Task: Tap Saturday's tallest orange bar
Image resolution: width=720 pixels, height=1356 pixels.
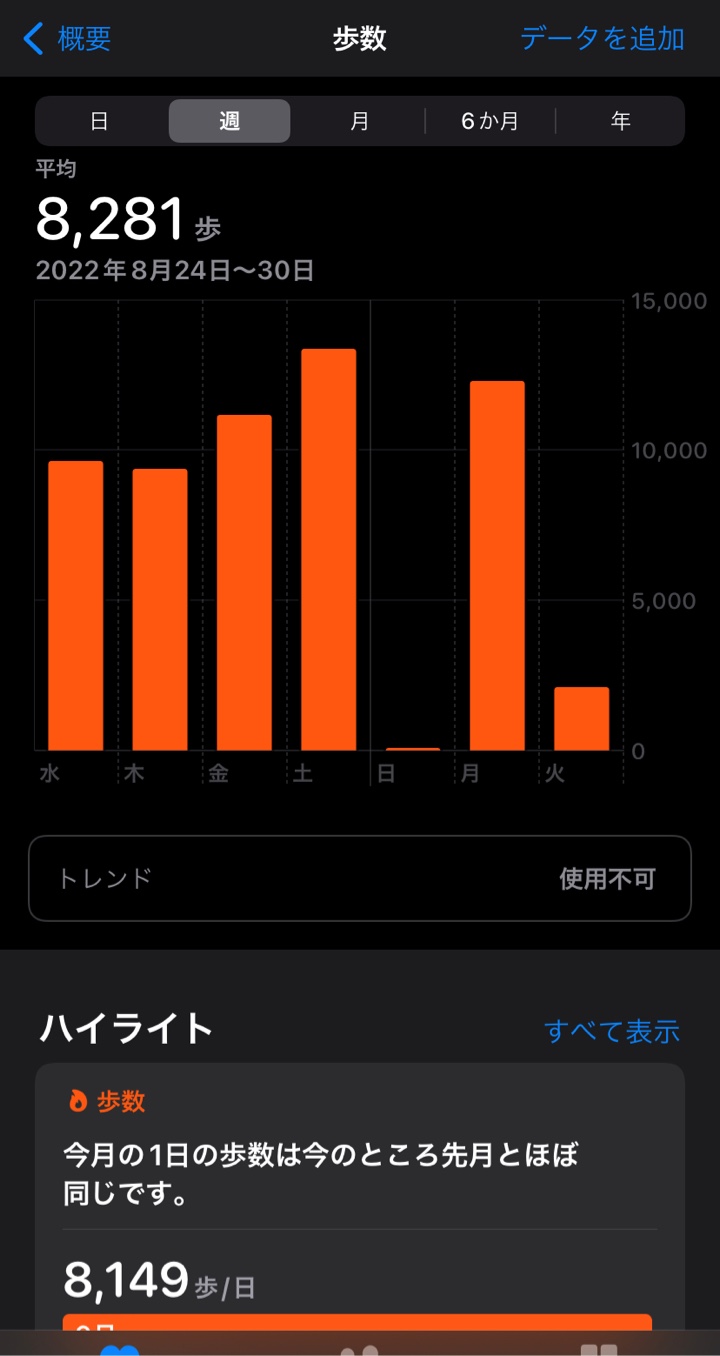Action: point(327,550)
